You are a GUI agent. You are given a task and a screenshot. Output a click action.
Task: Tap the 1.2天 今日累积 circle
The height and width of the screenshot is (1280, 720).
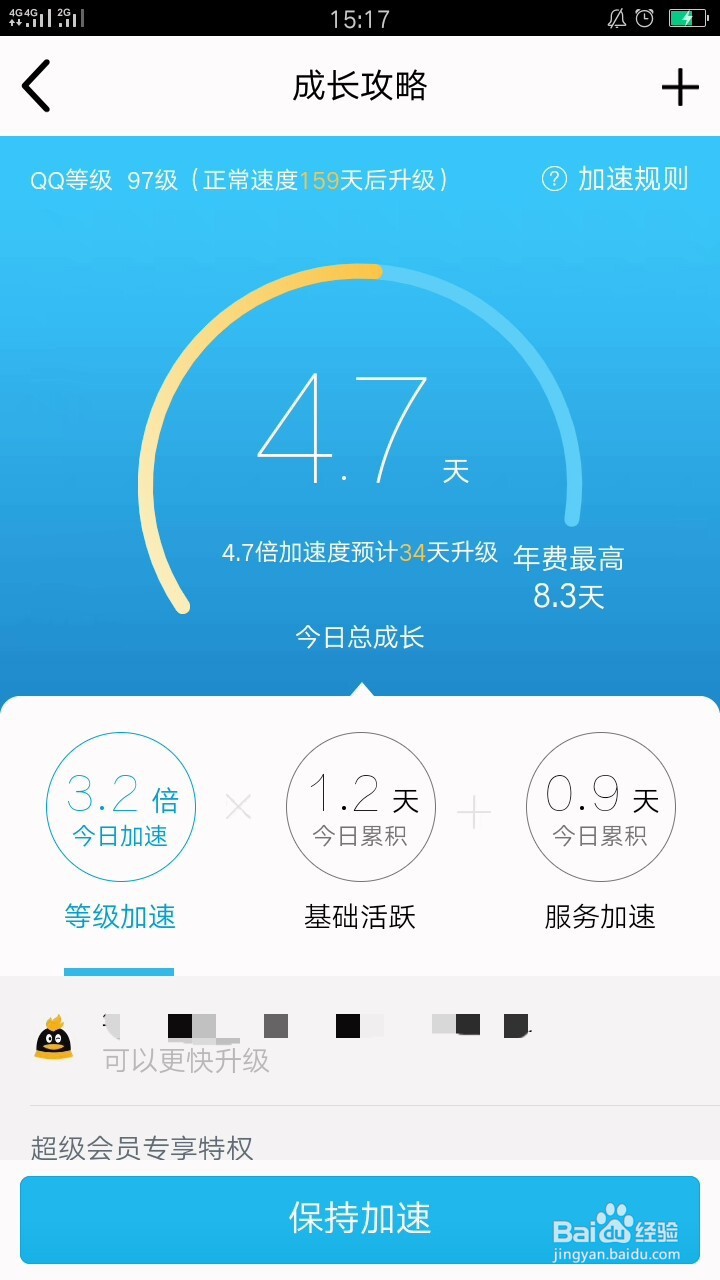pyautogui.click(x=360, y=807)
